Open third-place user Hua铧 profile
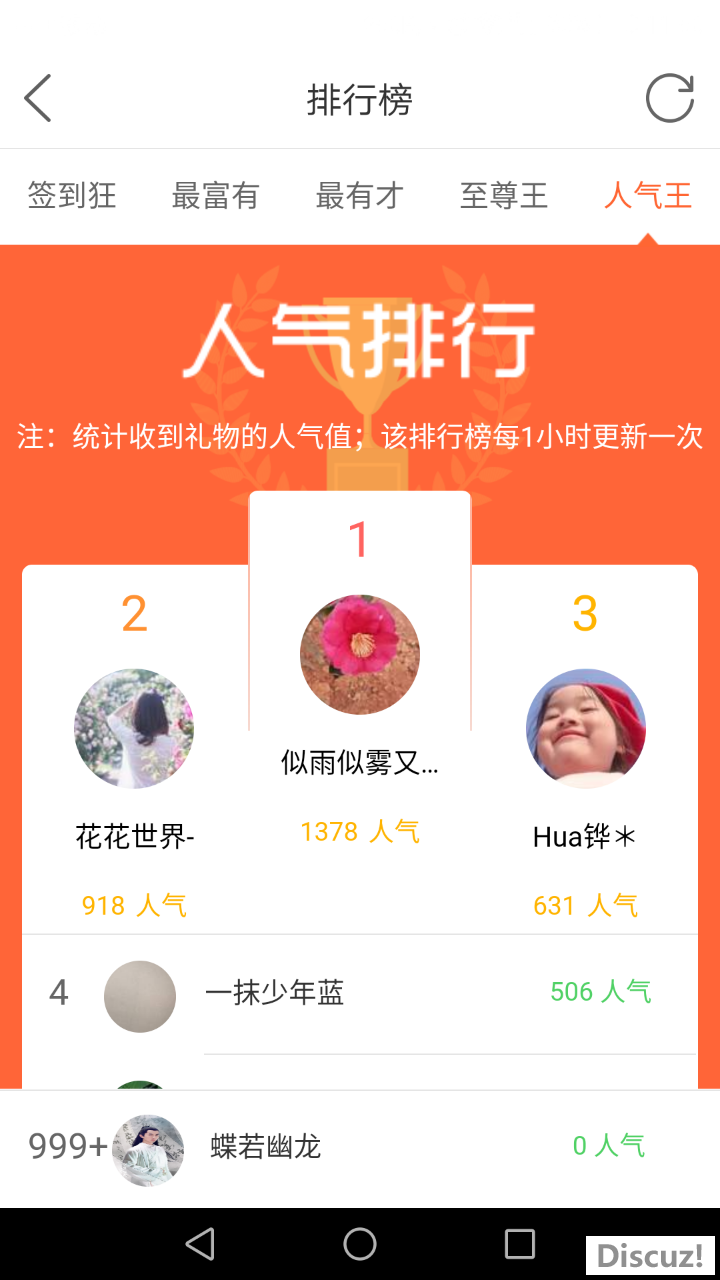The image size is (720, 1280). [x=585, y=729]
